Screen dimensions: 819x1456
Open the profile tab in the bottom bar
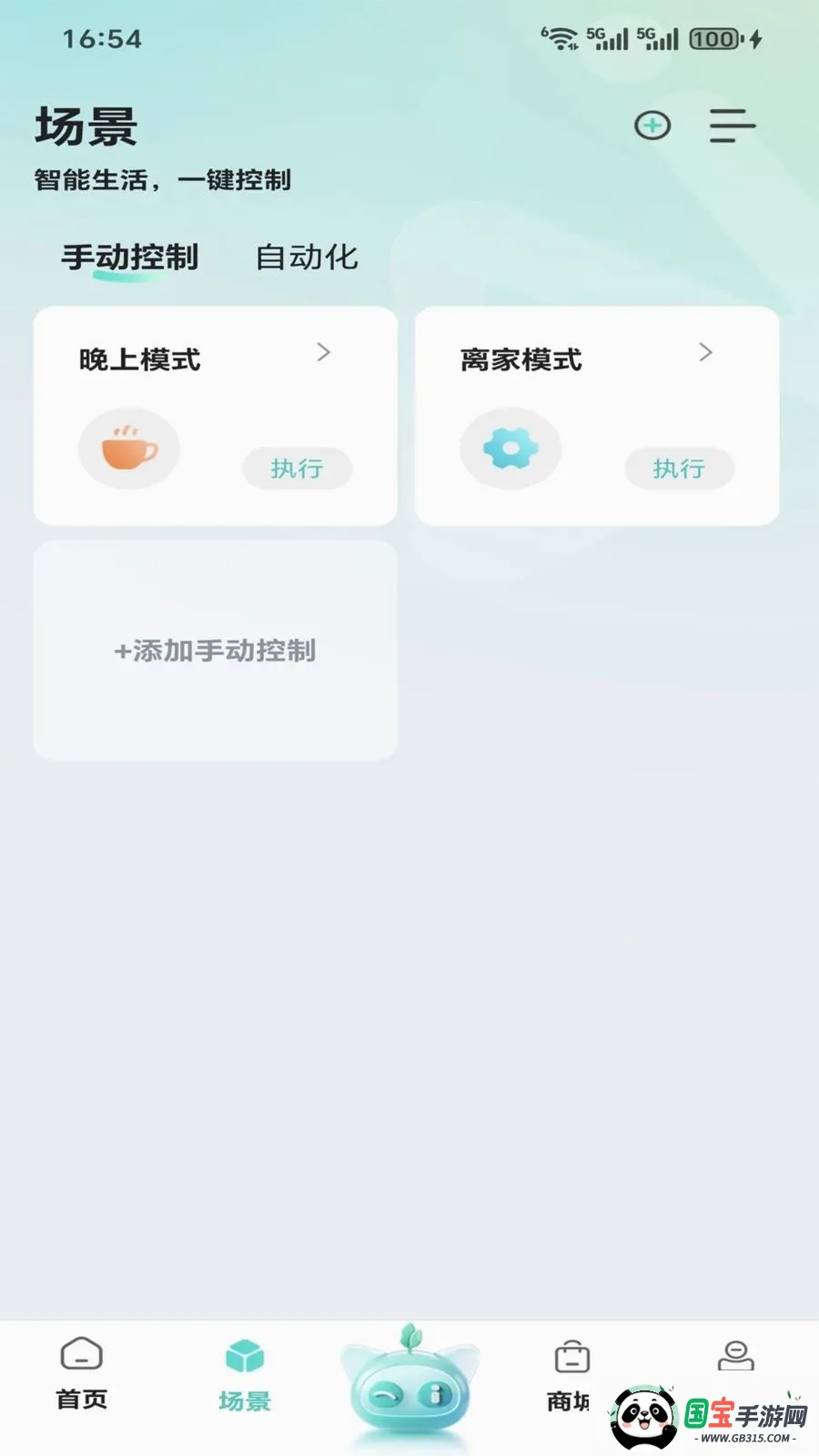[x=735, y=1355]
